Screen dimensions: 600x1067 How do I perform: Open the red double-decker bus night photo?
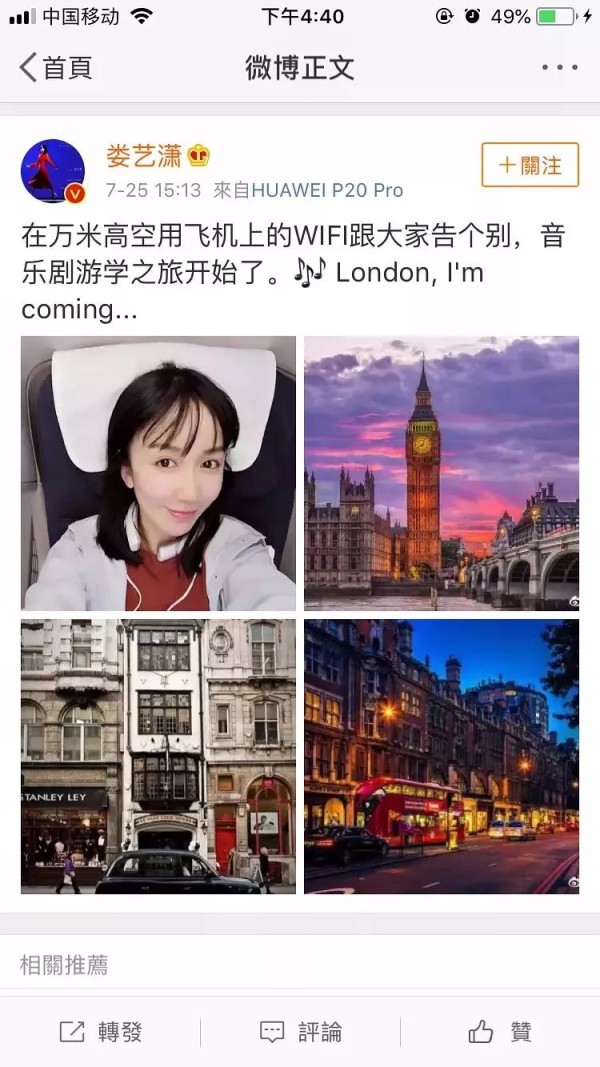click(441, 756)
